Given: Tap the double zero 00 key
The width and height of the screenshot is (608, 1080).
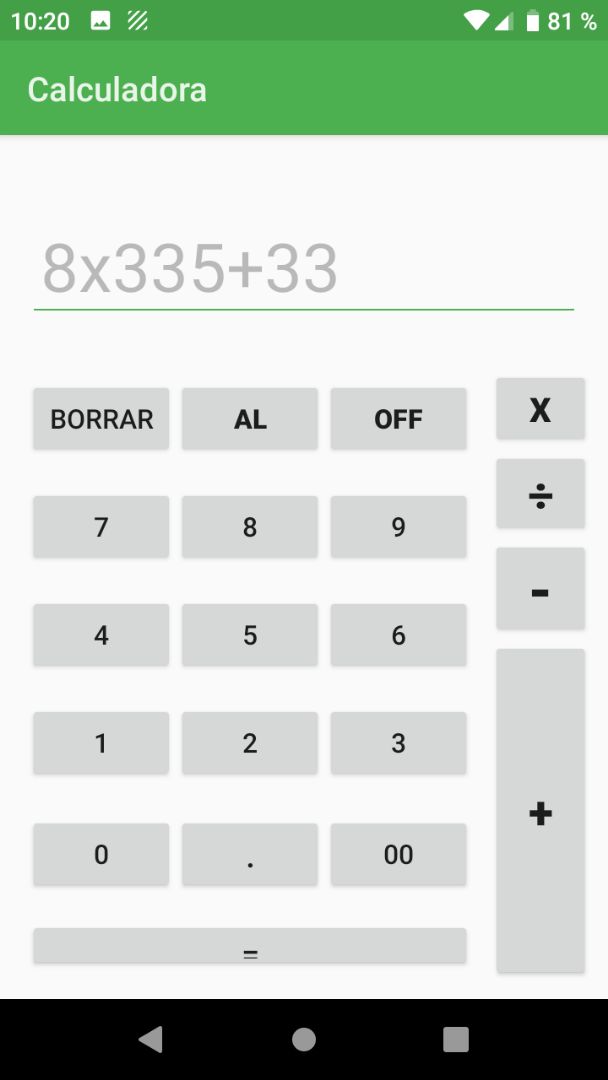Looking at the screenshot, I should (x=398, y=854).
